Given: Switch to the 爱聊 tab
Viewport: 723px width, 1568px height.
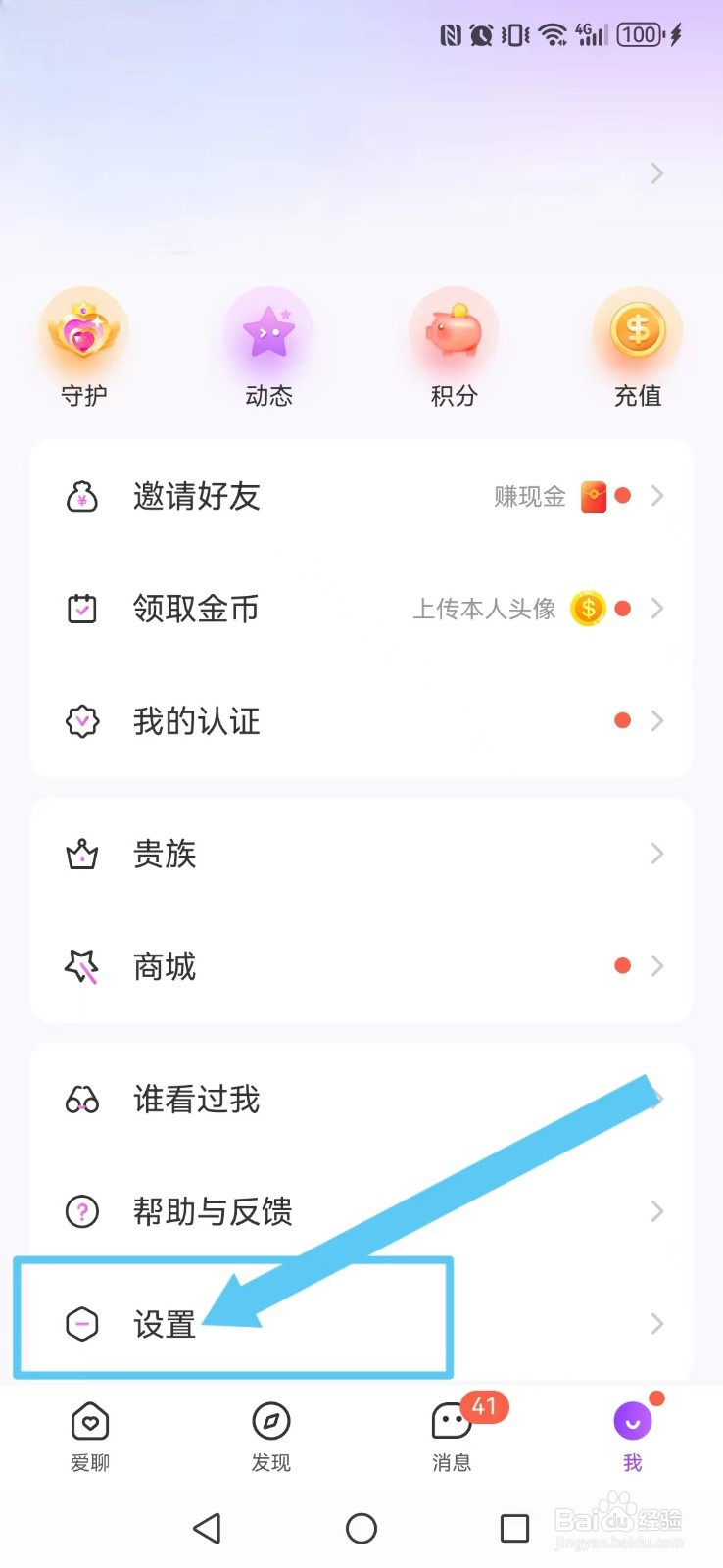Looking at the screenshot, I should (x=90, y=1437).
